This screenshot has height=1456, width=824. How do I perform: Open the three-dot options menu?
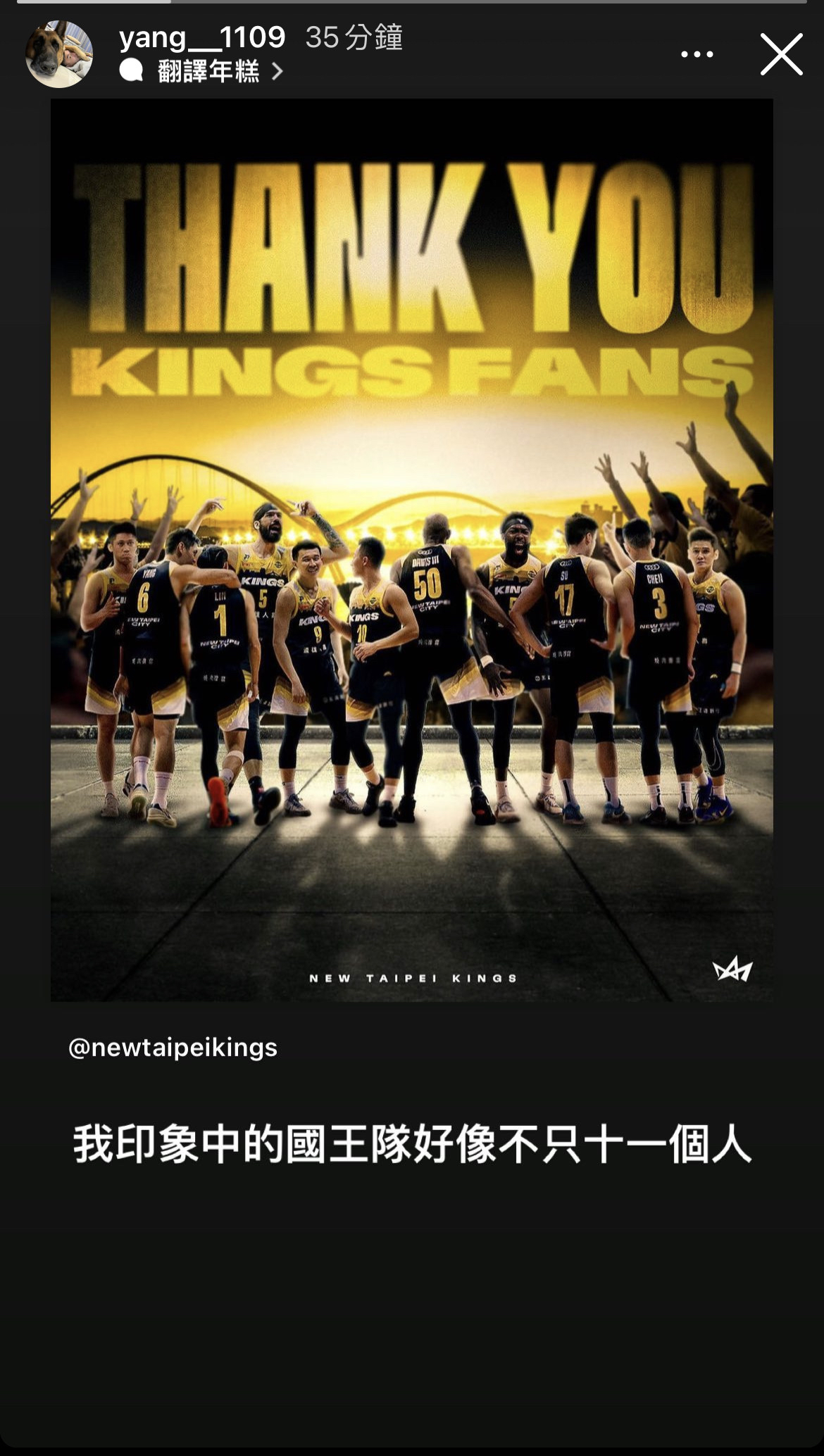(697, 54)
